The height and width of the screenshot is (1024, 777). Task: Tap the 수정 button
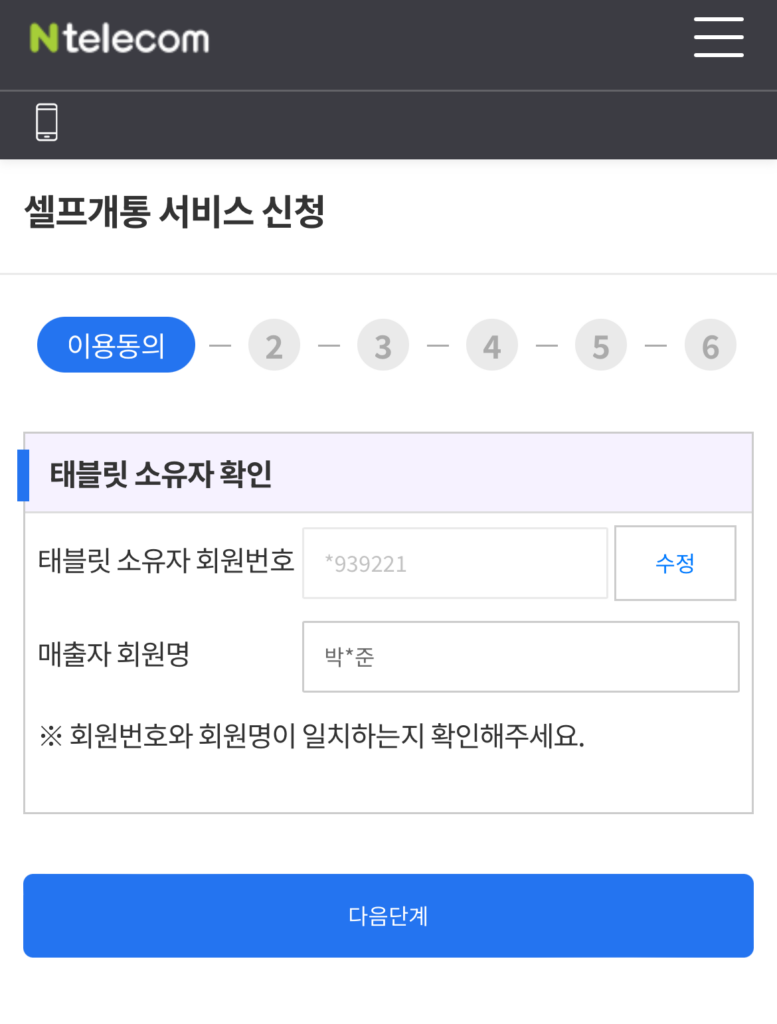coord(675,563)
